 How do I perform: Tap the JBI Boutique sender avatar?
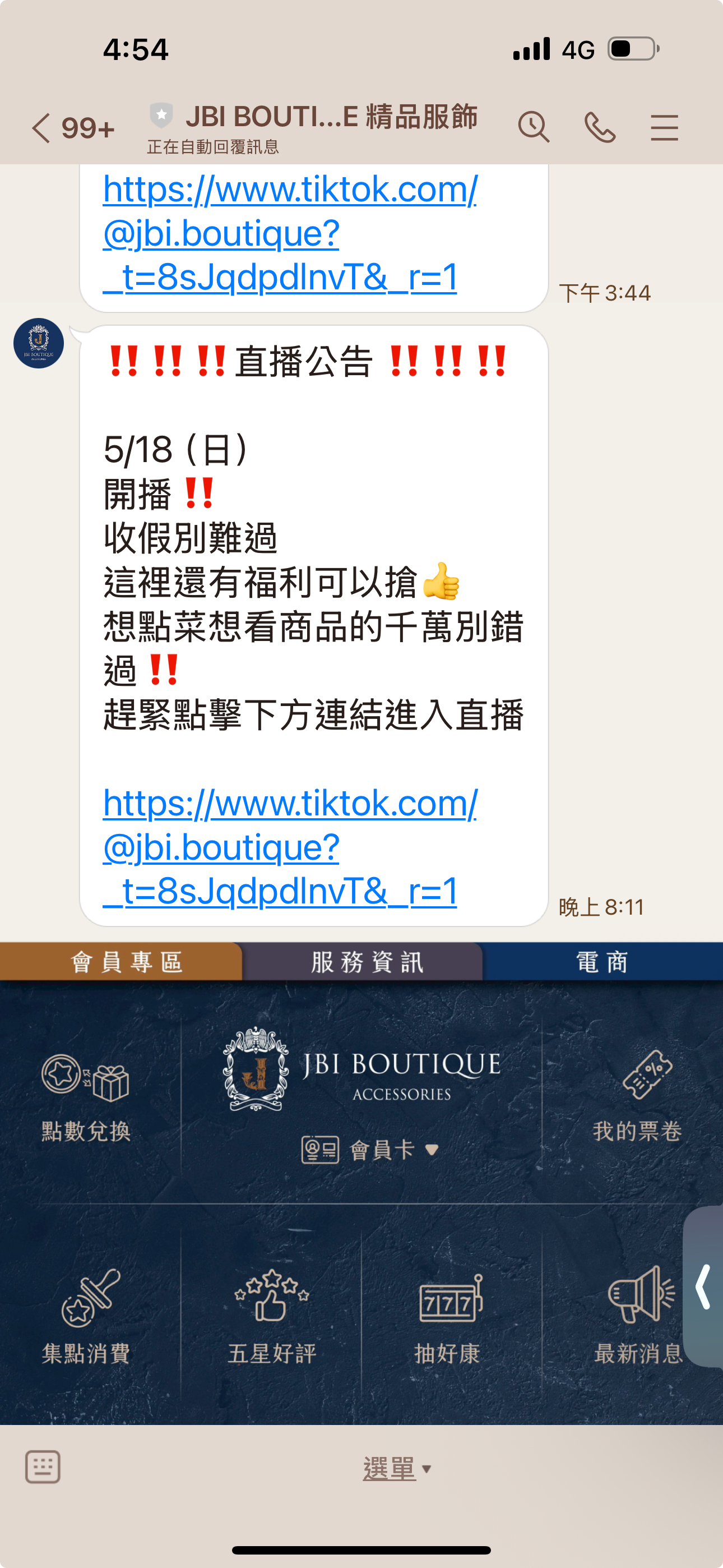[x=39, y=343]
